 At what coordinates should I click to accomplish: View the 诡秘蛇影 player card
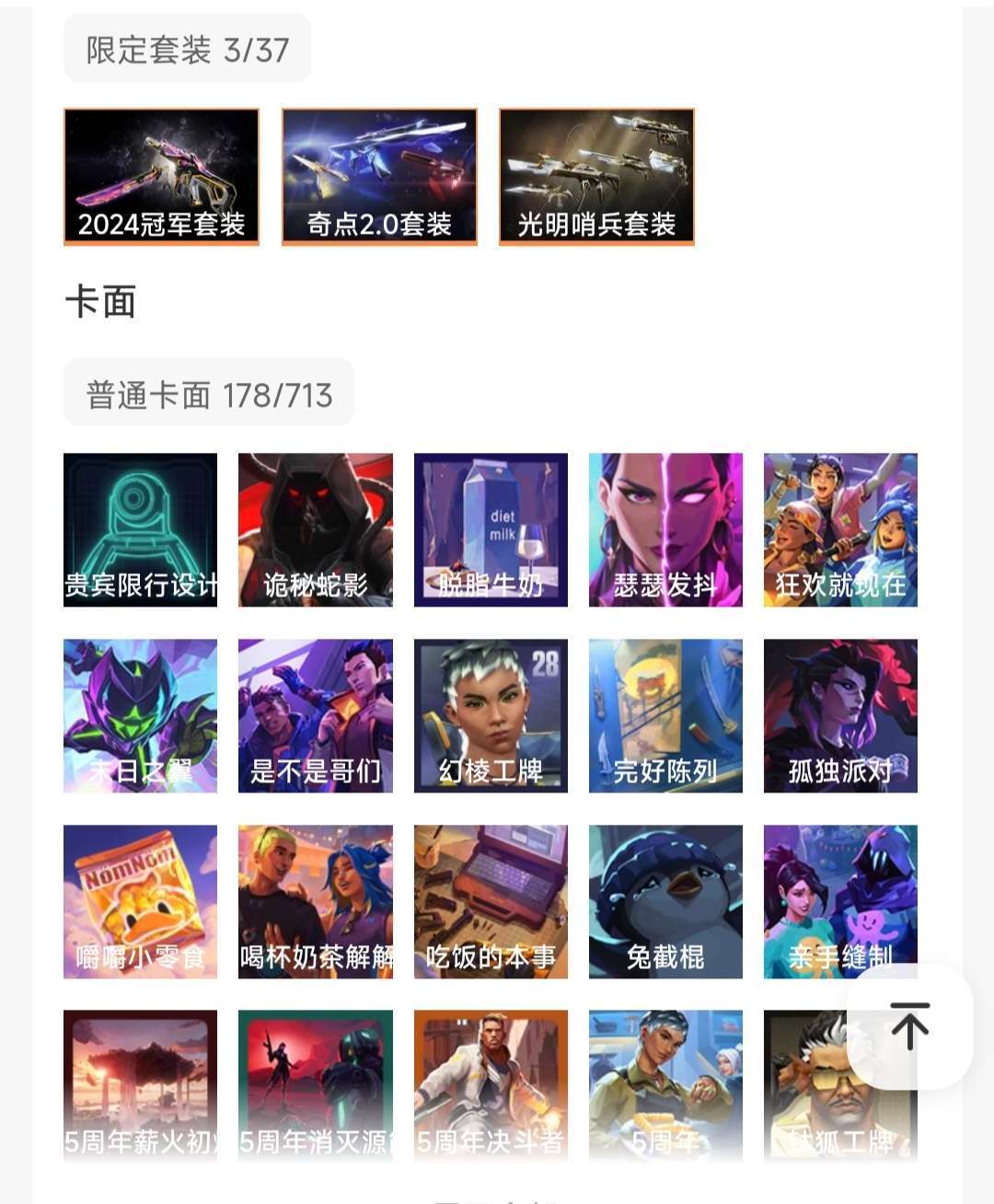coord(315,529)
